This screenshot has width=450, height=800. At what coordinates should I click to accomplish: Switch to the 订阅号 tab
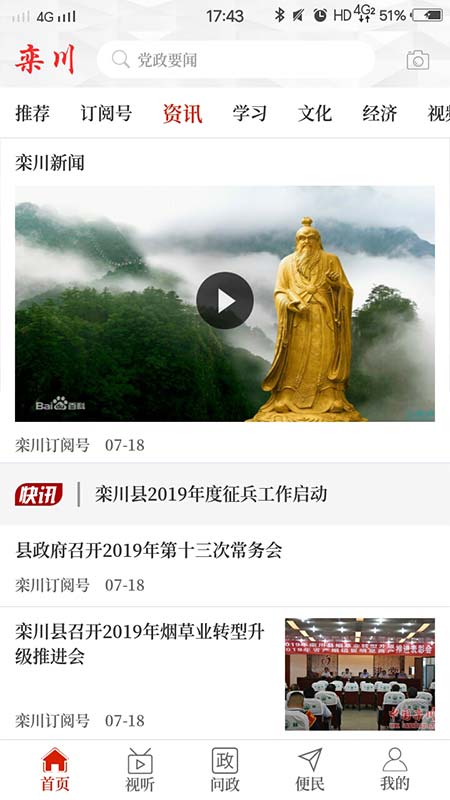click(x=106, y=113)
